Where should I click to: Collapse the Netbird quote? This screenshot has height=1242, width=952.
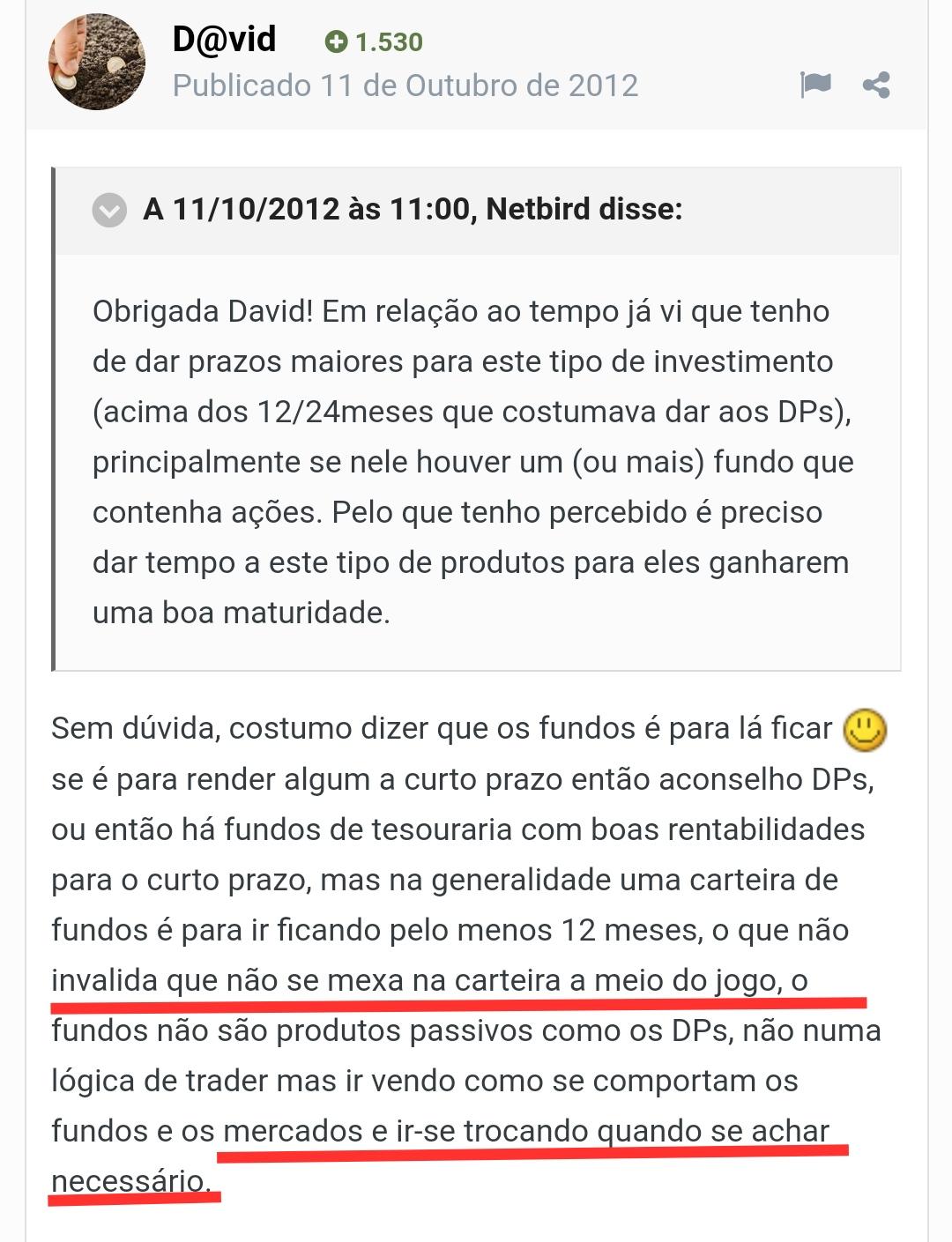109,210
